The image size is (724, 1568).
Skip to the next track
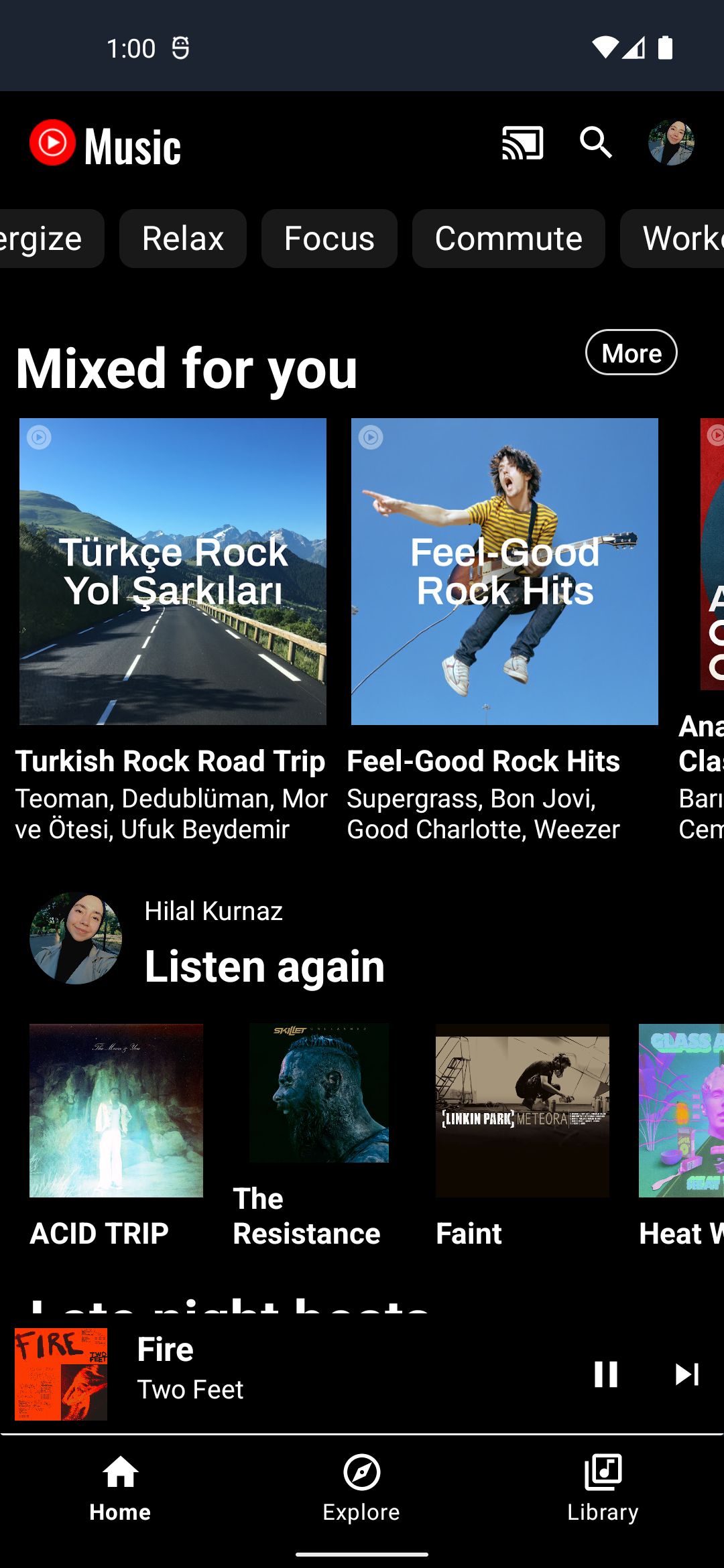pos(685,1374)
